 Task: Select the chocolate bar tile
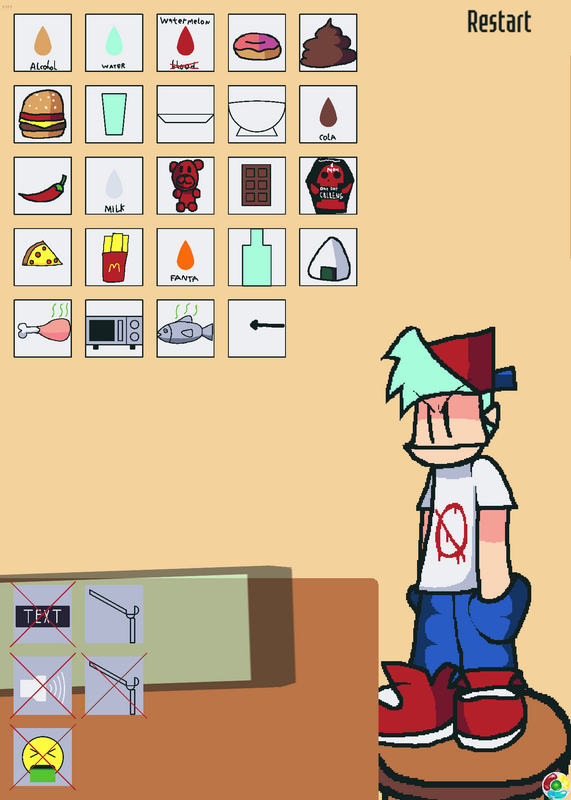(x=257, y=186)
